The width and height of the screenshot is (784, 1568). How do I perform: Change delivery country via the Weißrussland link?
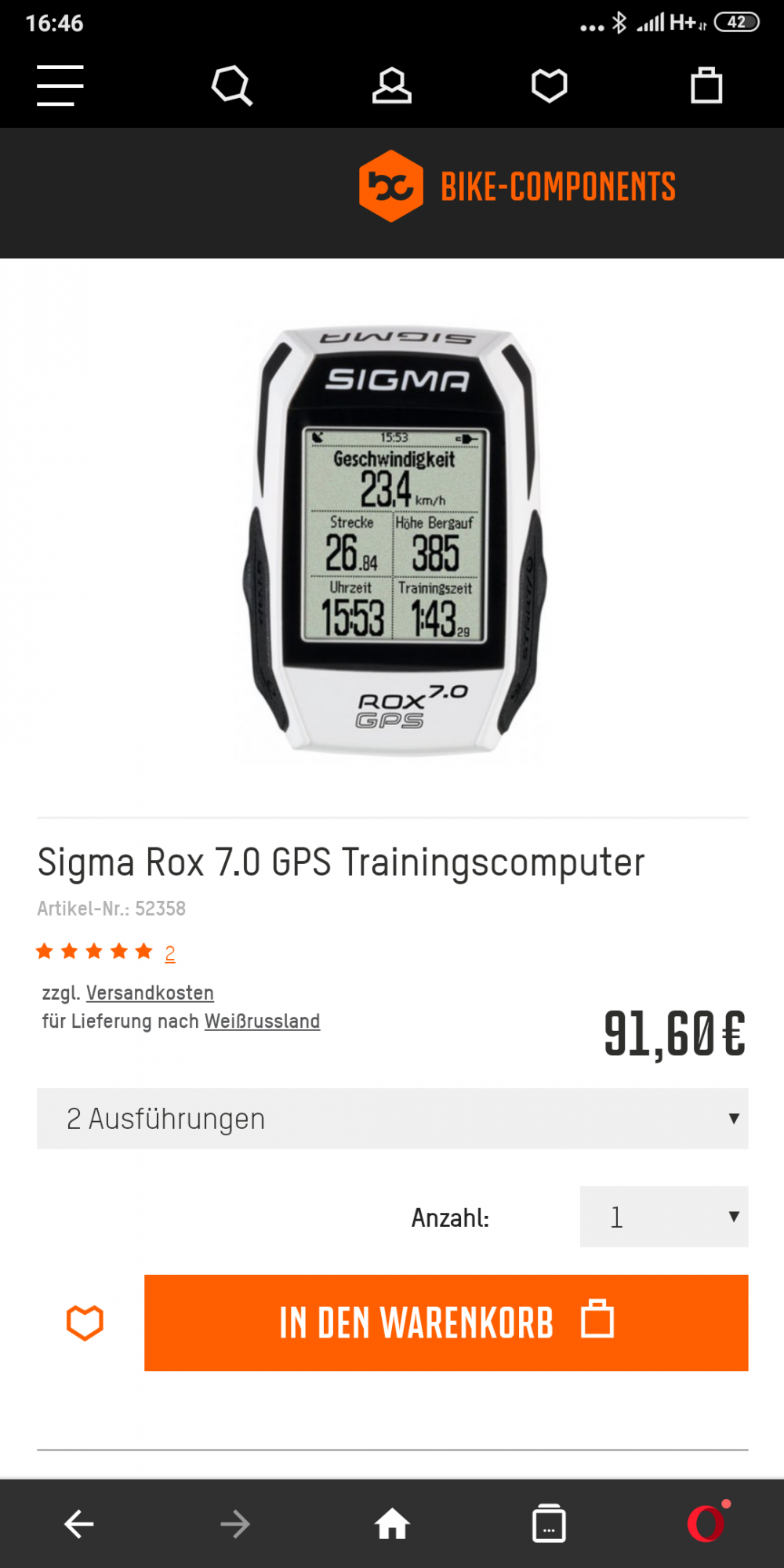click(x=262, y=1021)
